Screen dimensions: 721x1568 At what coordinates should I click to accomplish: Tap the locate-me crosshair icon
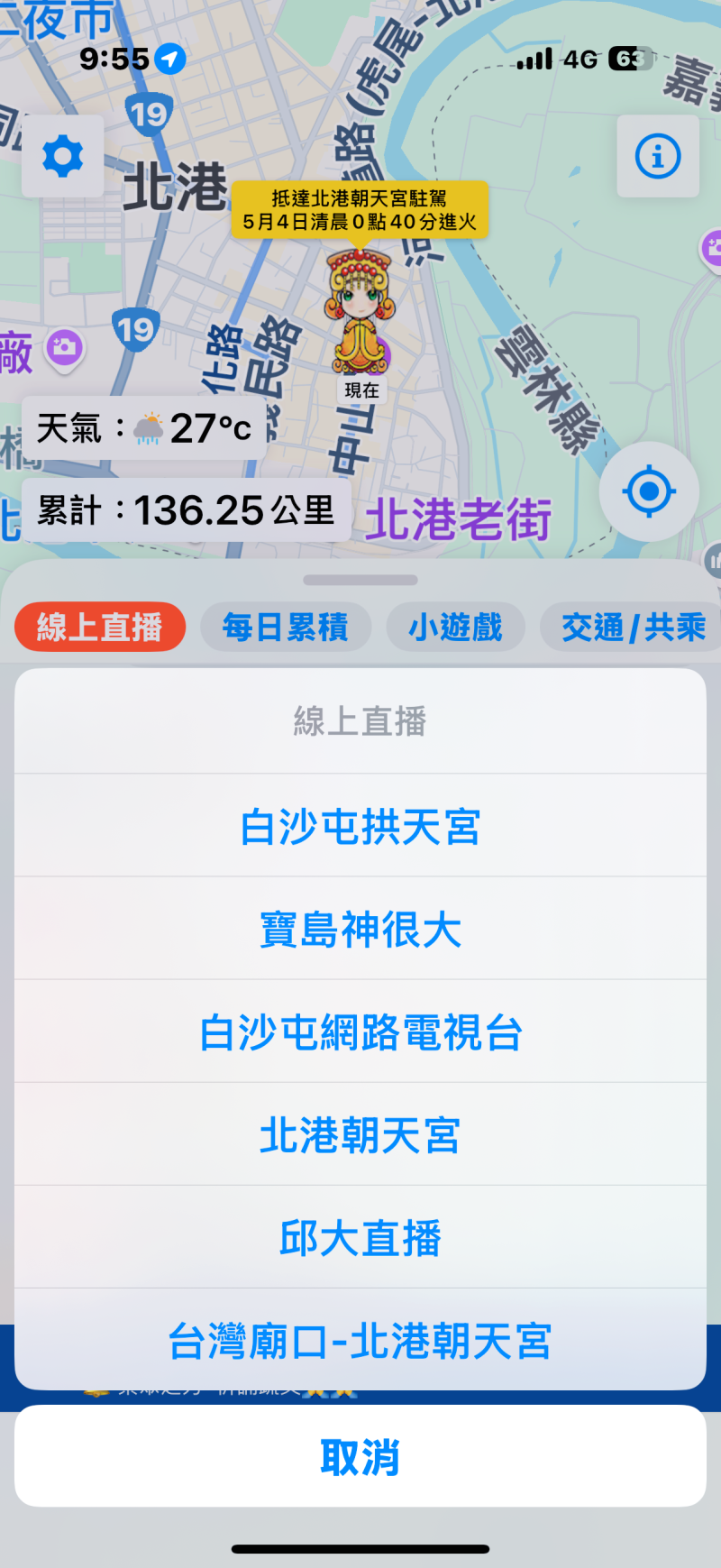[x=648, y=491]
